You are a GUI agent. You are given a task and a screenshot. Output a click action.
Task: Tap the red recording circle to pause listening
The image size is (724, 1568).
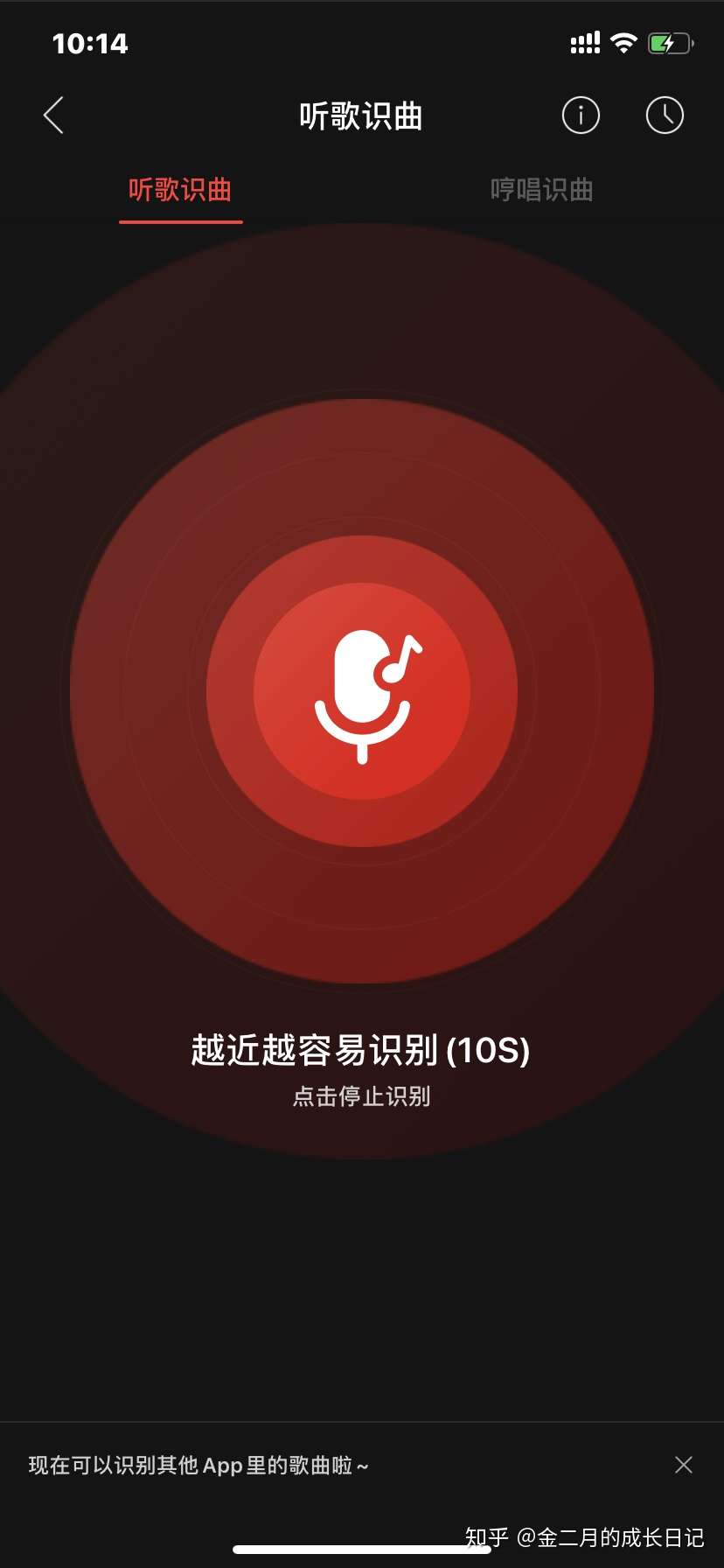(x=362, y=691)
